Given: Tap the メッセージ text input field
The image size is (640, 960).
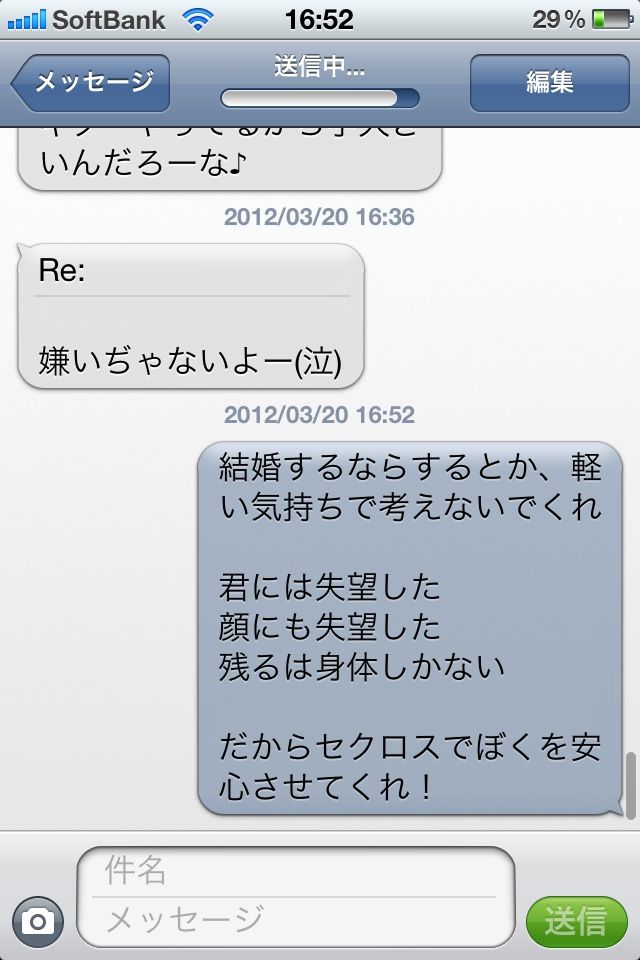Looking at the screenshot, I should pos(295,921).
